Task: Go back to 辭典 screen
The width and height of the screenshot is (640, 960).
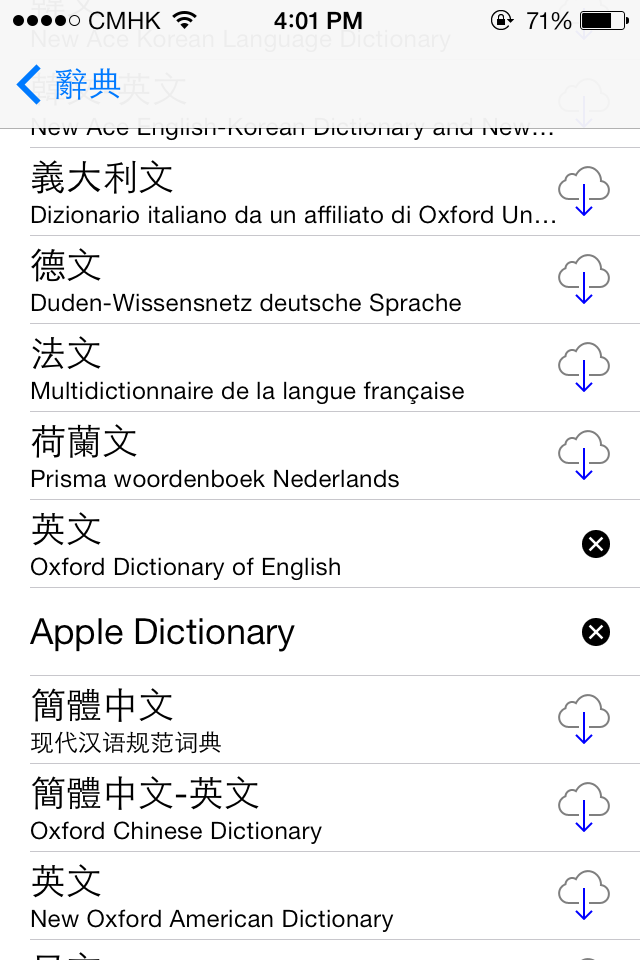Action: [x=68, y=85]
